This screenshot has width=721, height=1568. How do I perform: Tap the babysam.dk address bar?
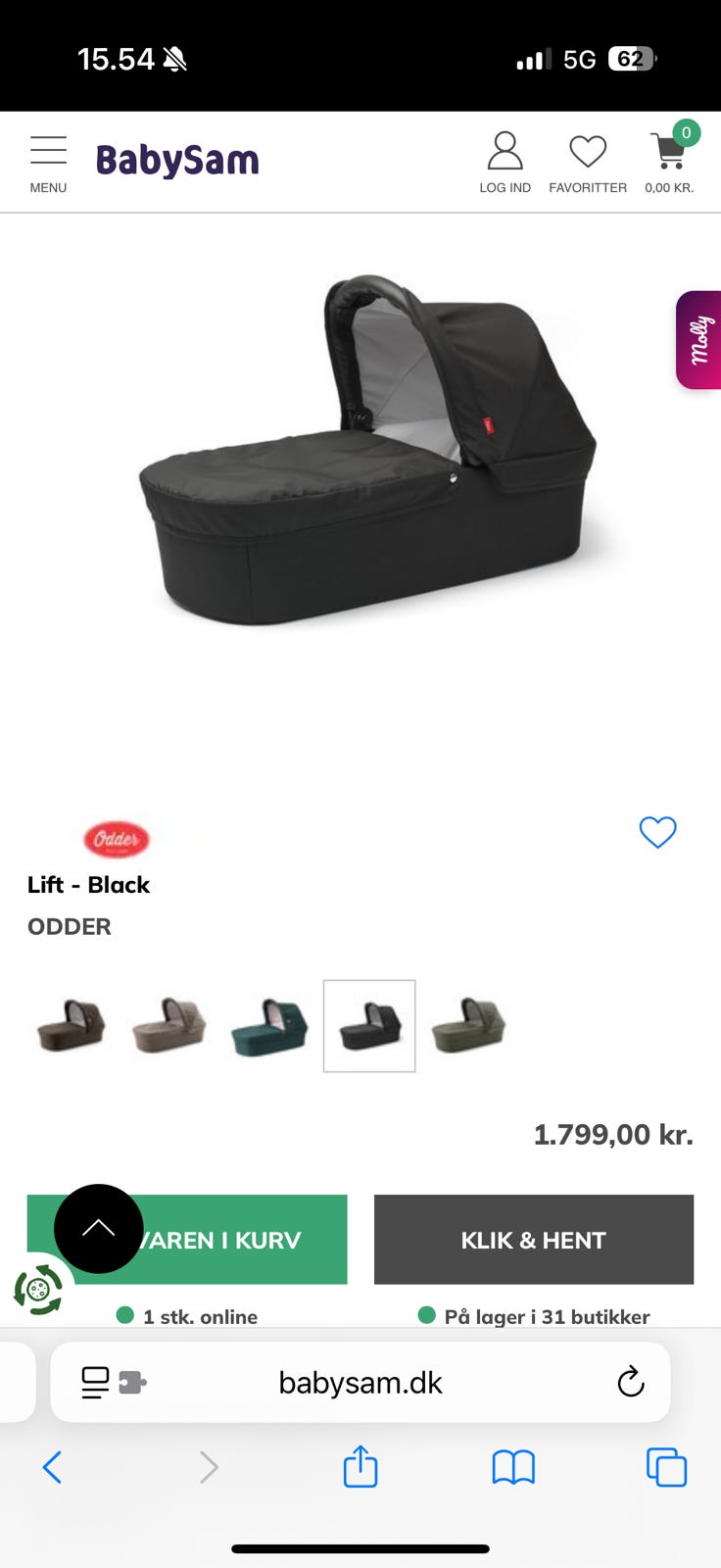pyautogui.click(x=360, y=1383)
